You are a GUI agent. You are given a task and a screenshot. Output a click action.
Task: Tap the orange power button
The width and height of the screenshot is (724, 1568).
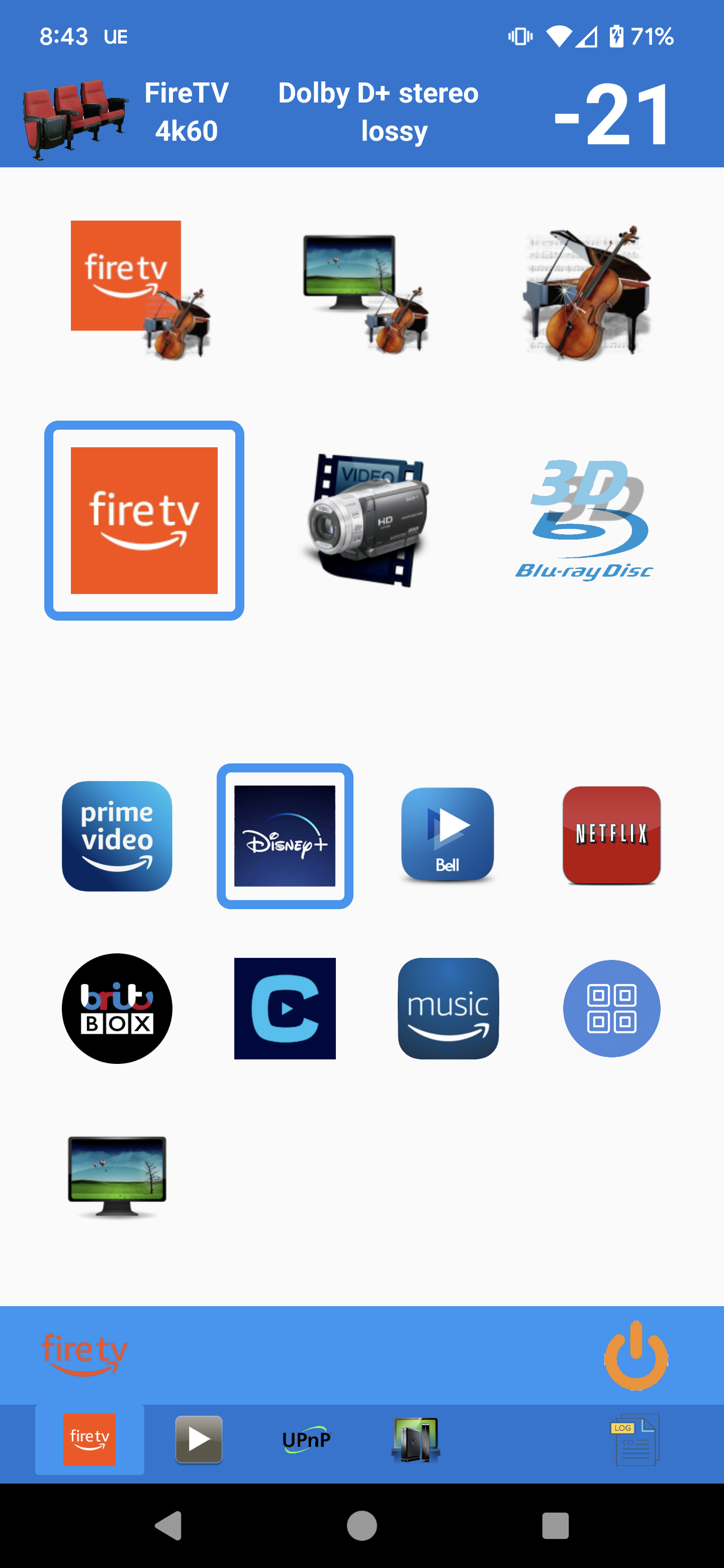click(x=636, y=1355)
